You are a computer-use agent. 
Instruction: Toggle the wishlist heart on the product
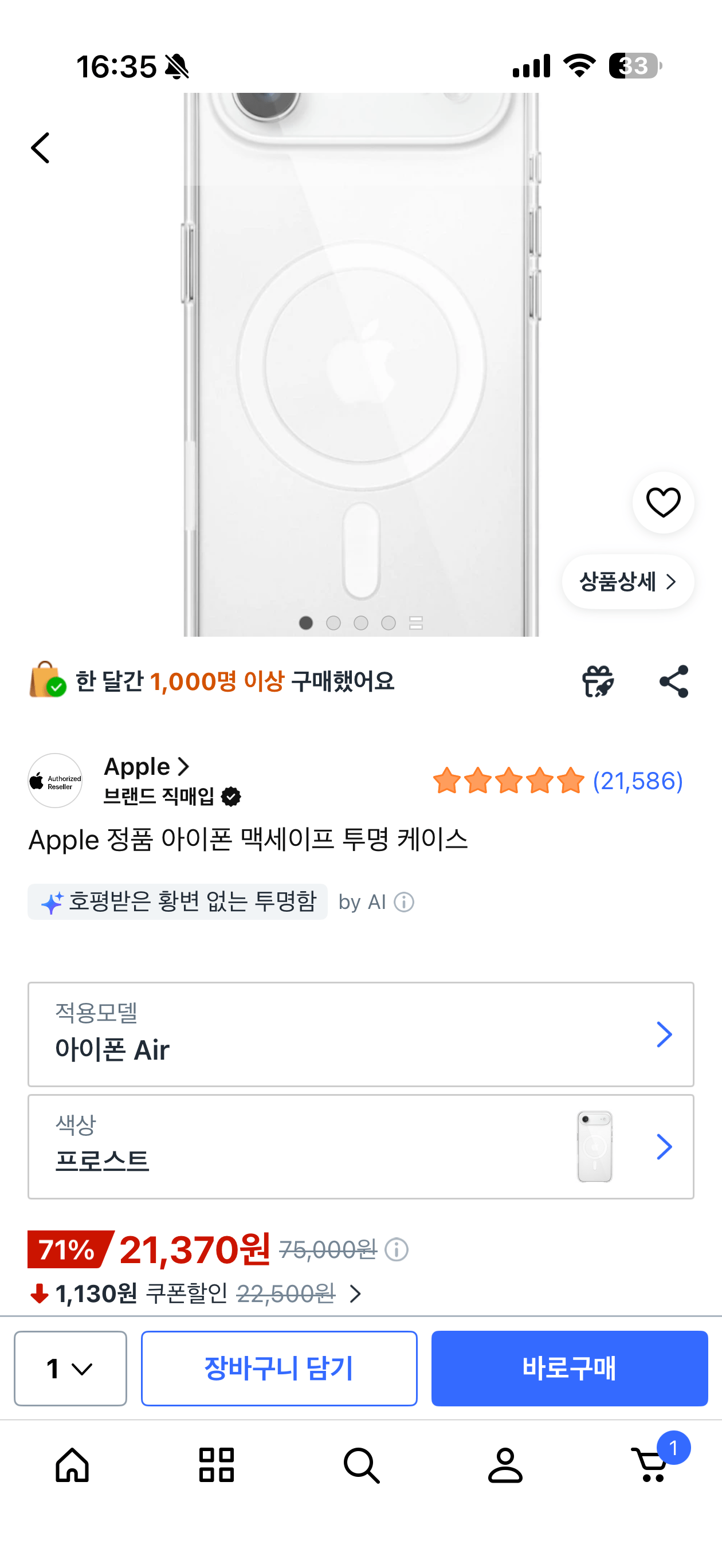point(662,501)
